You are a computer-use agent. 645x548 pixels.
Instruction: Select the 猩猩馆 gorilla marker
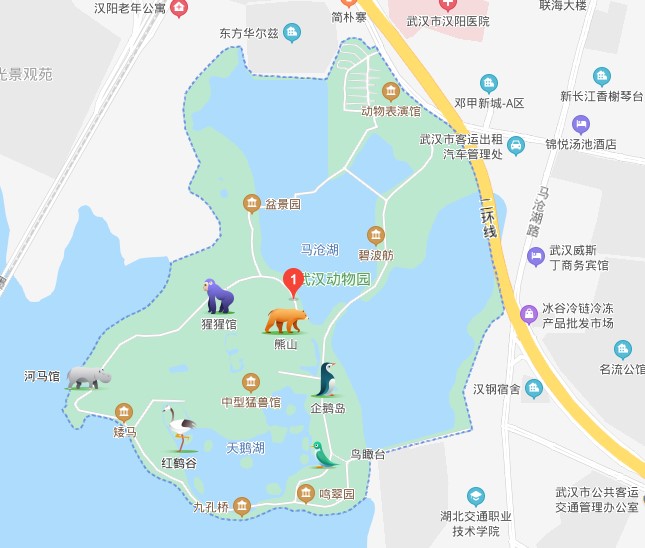point(219,297)
